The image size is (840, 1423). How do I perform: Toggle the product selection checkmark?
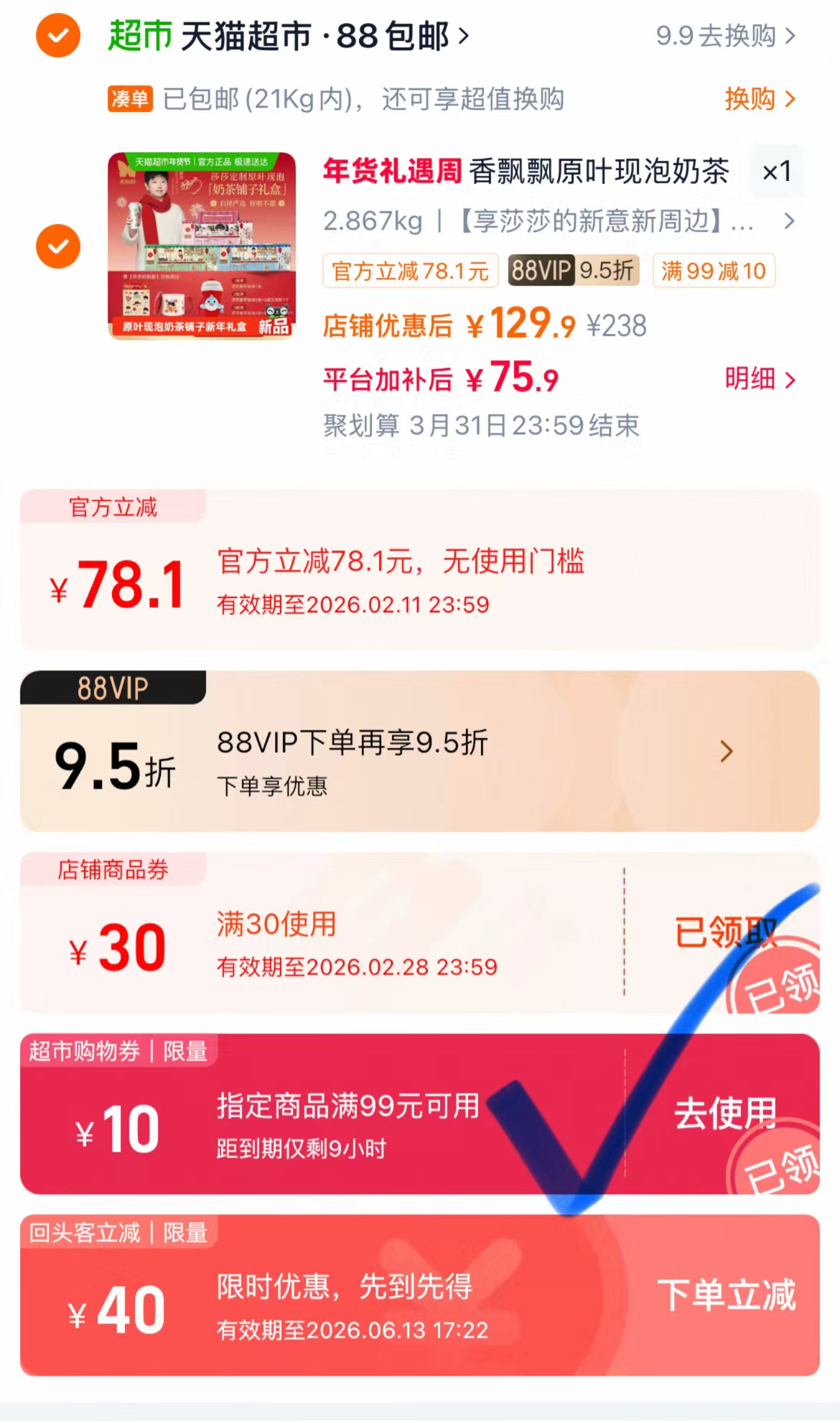coord(57,246)
